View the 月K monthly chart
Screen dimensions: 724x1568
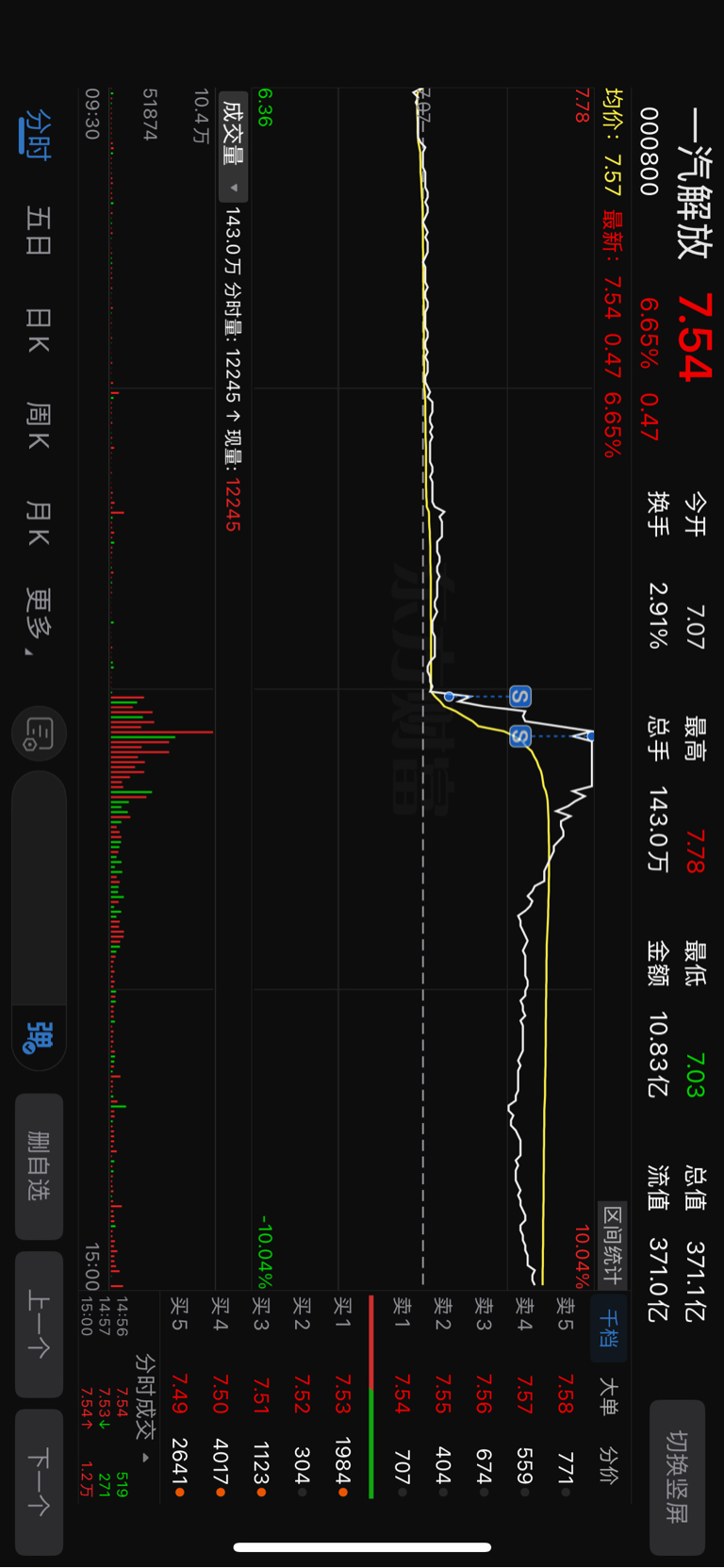pyautogui.click(x=39, y=523)
